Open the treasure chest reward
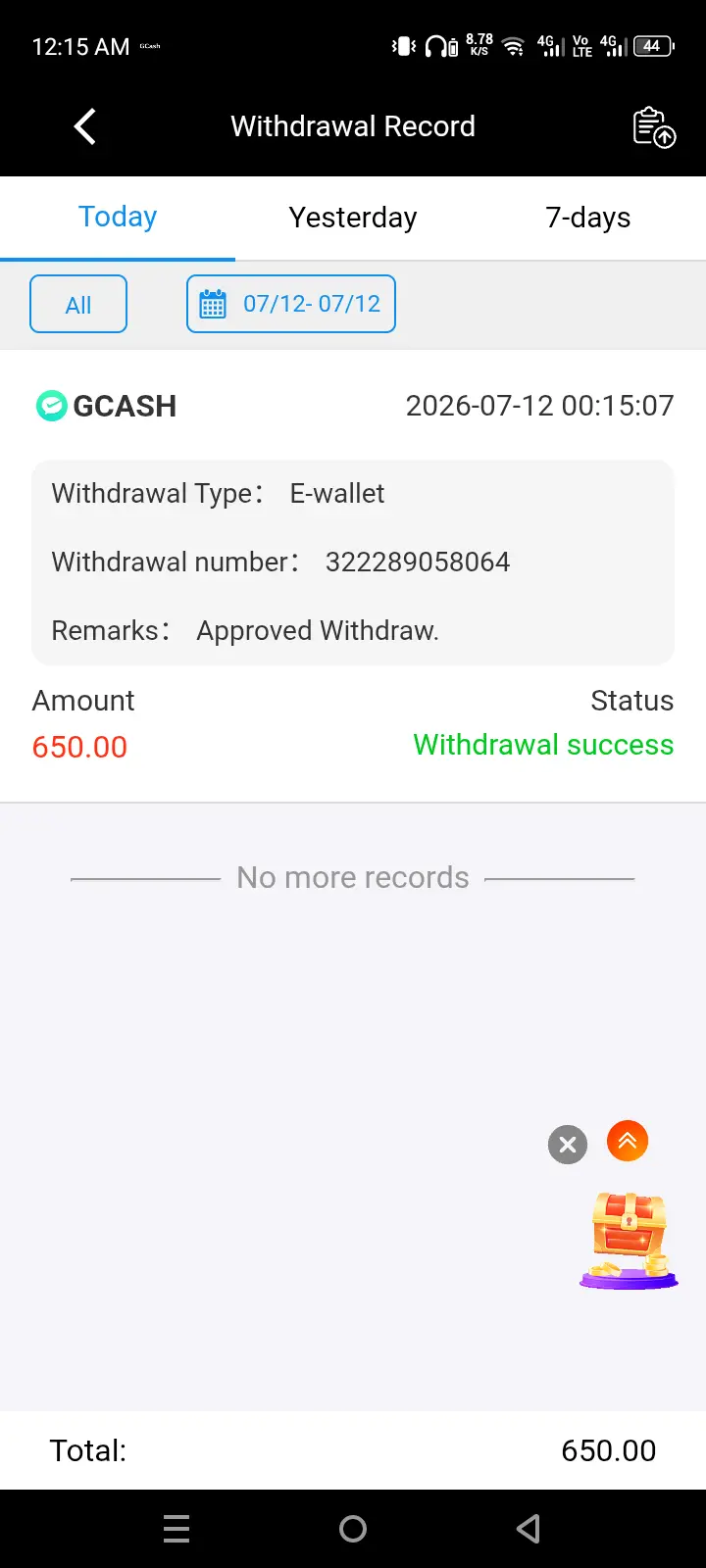This screenshot has height=1568, width=706. click(629, 1241)
